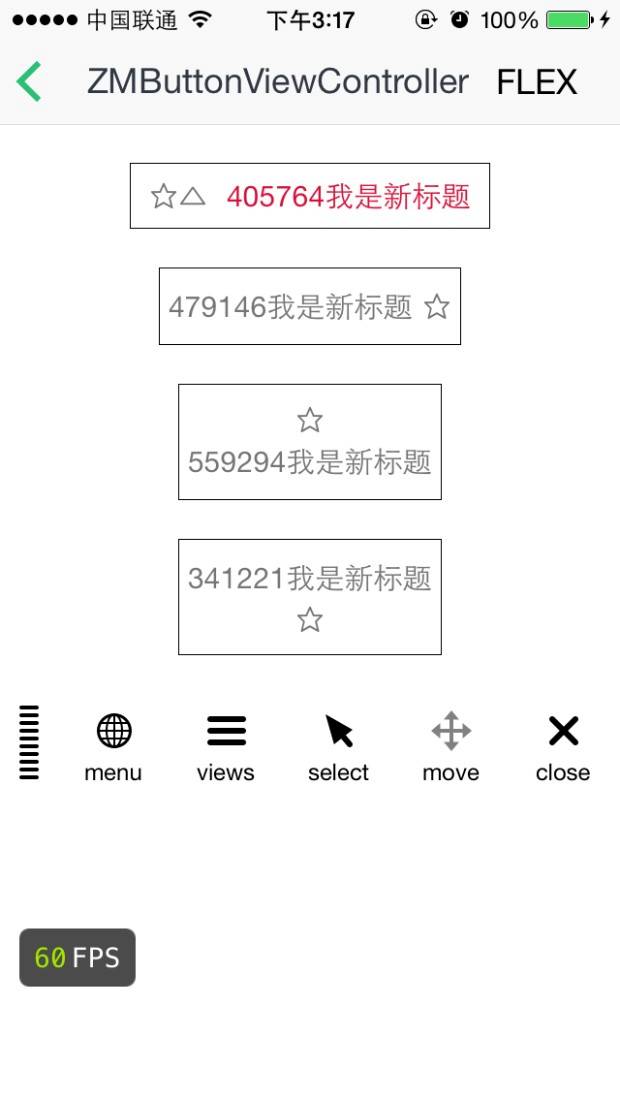620x1101 pixels.
Task: Activate the select pointer tool
Action: pos(339,745)
